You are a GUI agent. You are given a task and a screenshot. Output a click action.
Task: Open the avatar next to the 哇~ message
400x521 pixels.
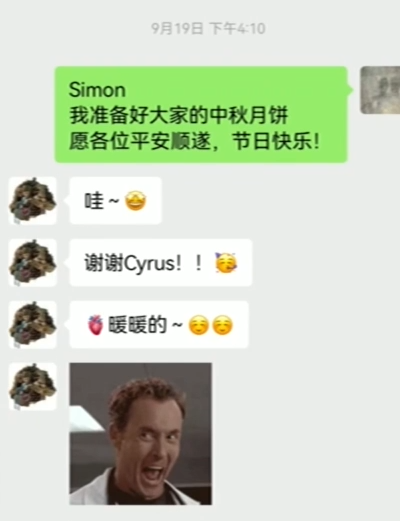[x=33, y=201]
